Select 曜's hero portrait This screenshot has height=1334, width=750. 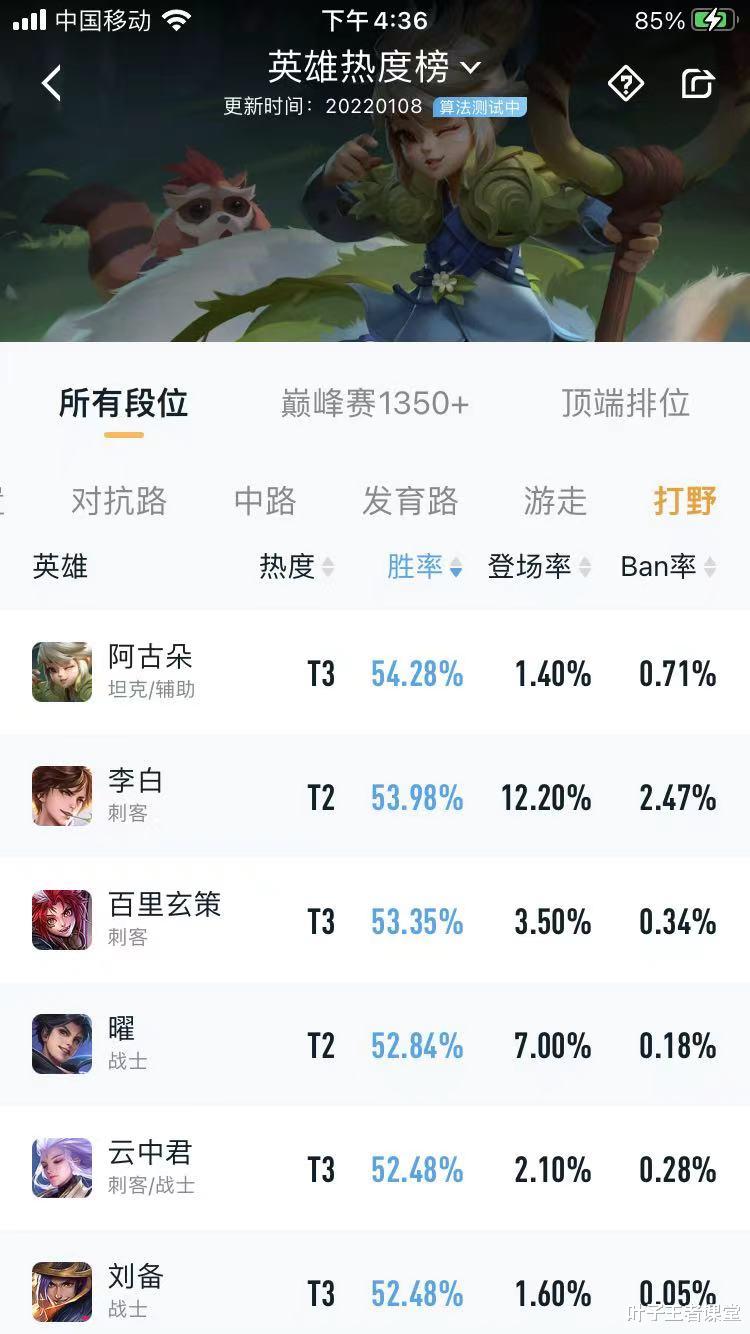point(61,1043)
